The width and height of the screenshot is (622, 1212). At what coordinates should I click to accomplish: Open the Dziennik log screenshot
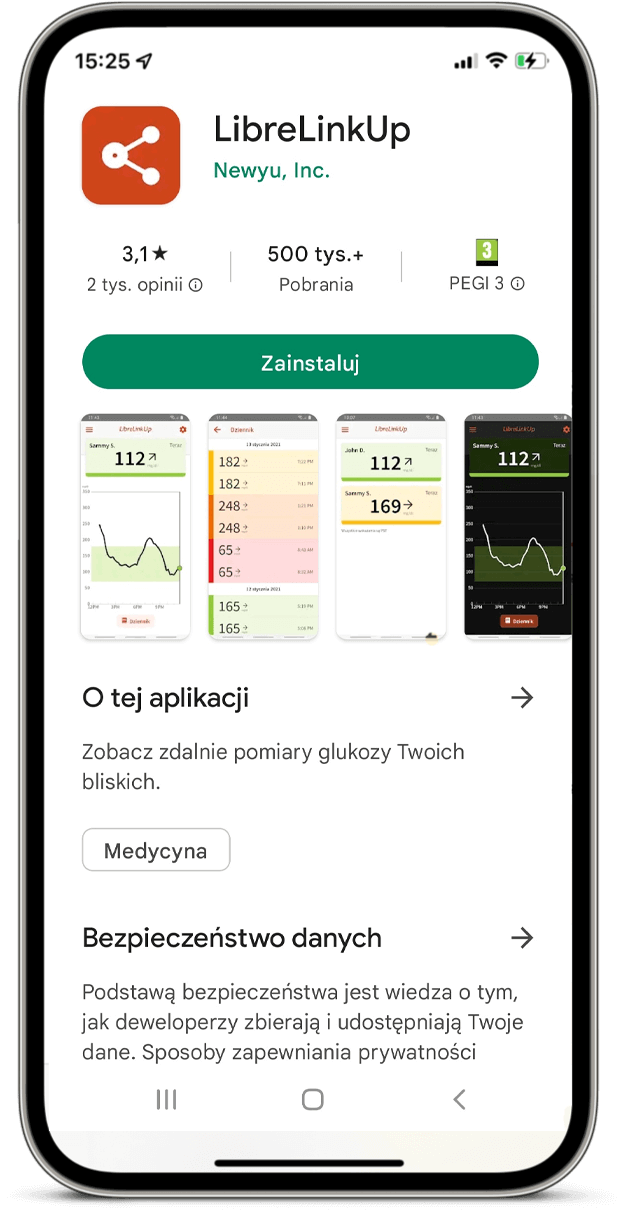click(x=262, y=526)
